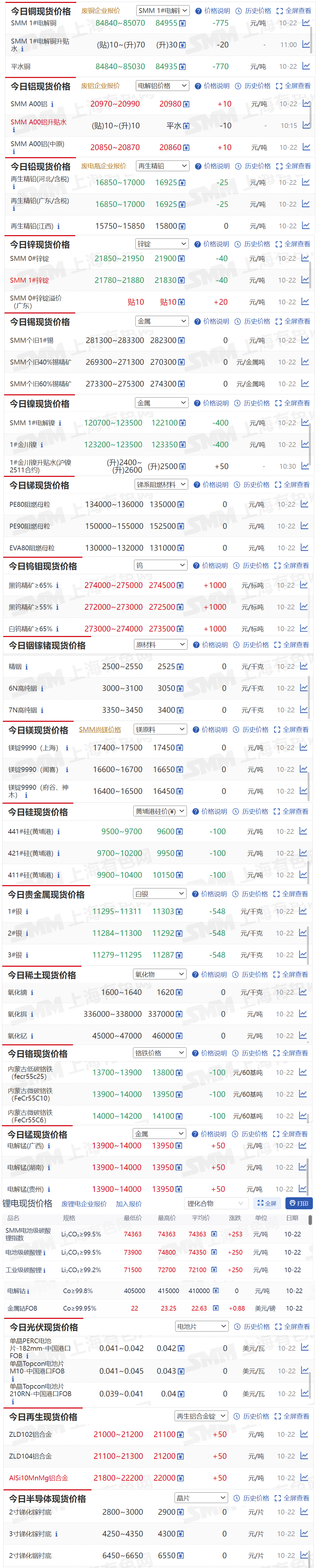The image size is (317, 1568).
Task: Open the SMM尚镁价格 link
Action: [100, 729]
